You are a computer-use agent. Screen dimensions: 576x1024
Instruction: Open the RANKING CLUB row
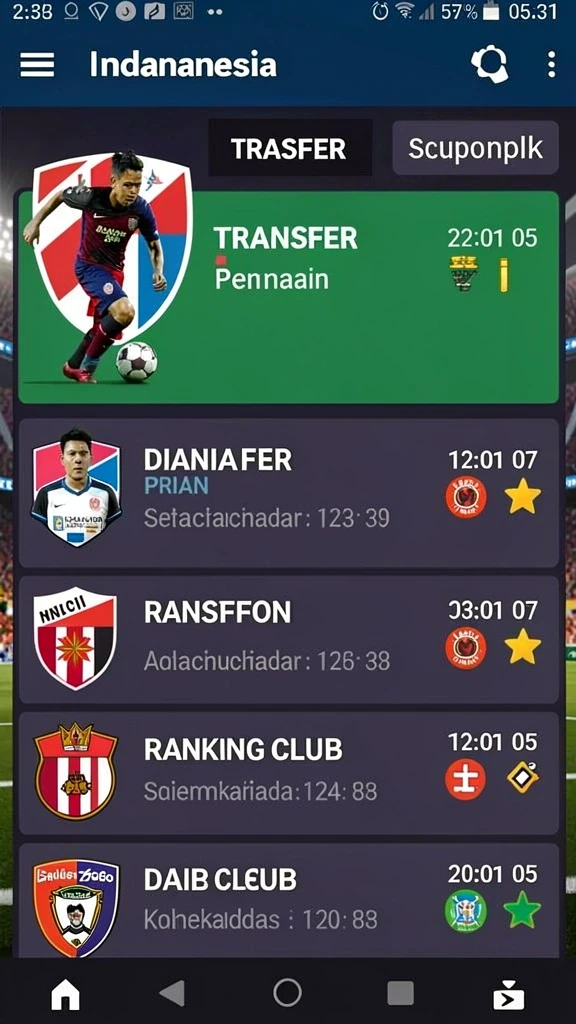coord(288,773)
